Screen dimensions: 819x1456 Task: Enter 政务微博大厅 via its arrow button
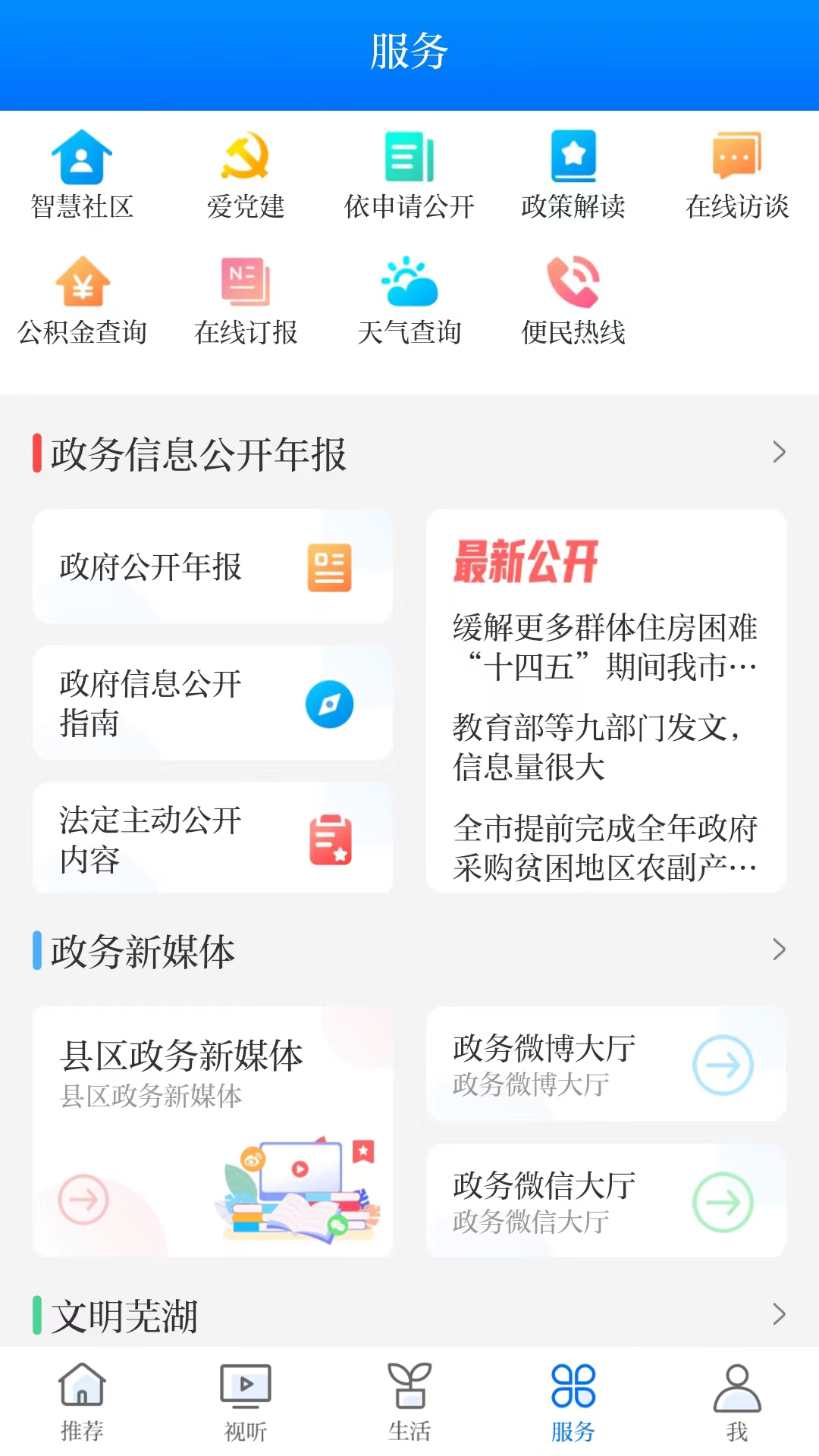723,1064
